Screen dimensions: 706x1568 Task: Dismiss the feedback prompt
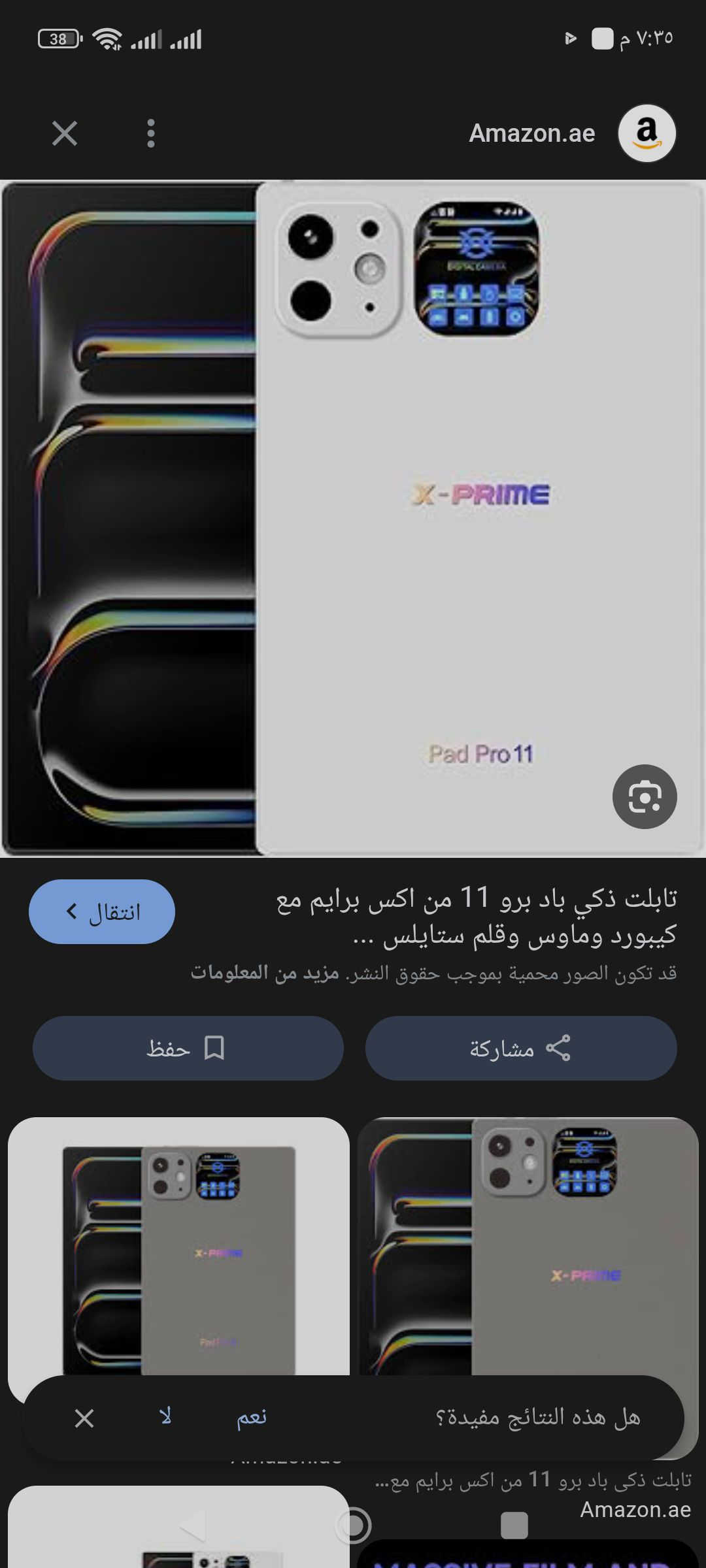tap(84, 1418)
